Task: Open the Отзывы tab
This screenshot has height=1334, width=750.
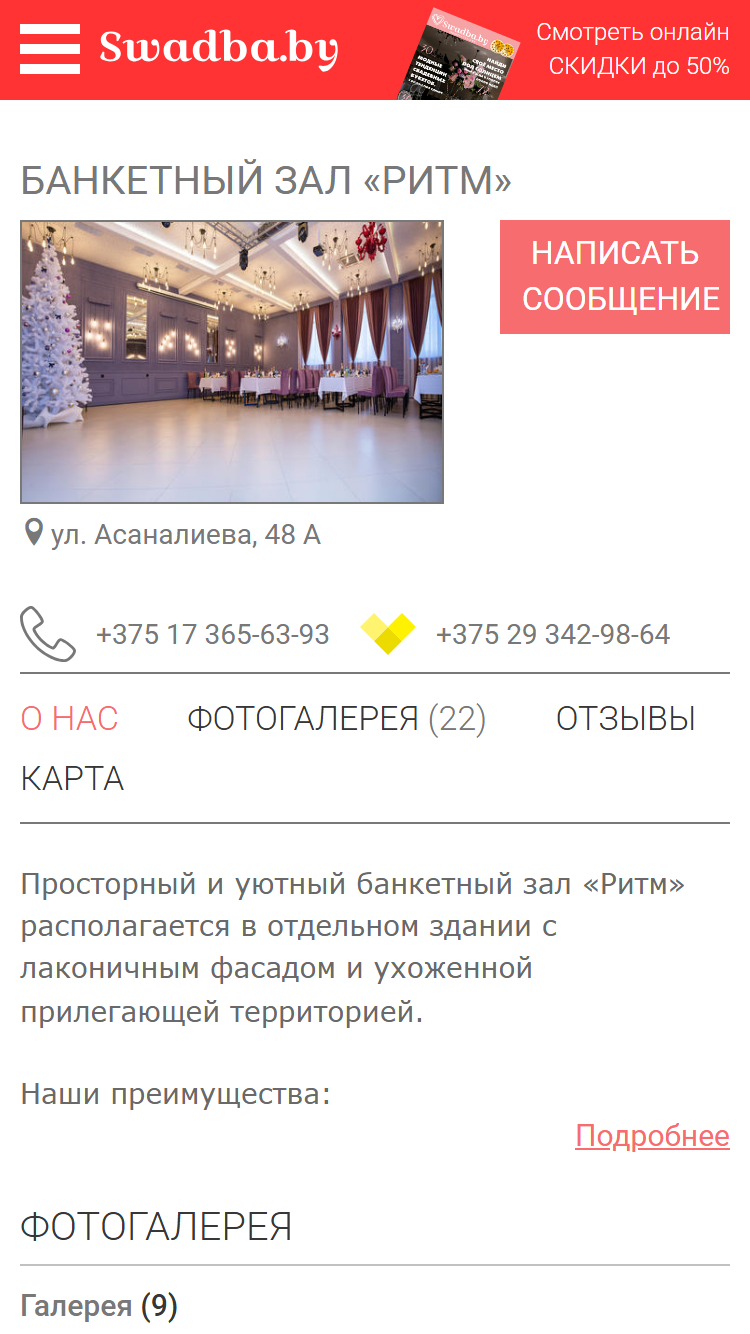Action: click(x=626, y=718)
